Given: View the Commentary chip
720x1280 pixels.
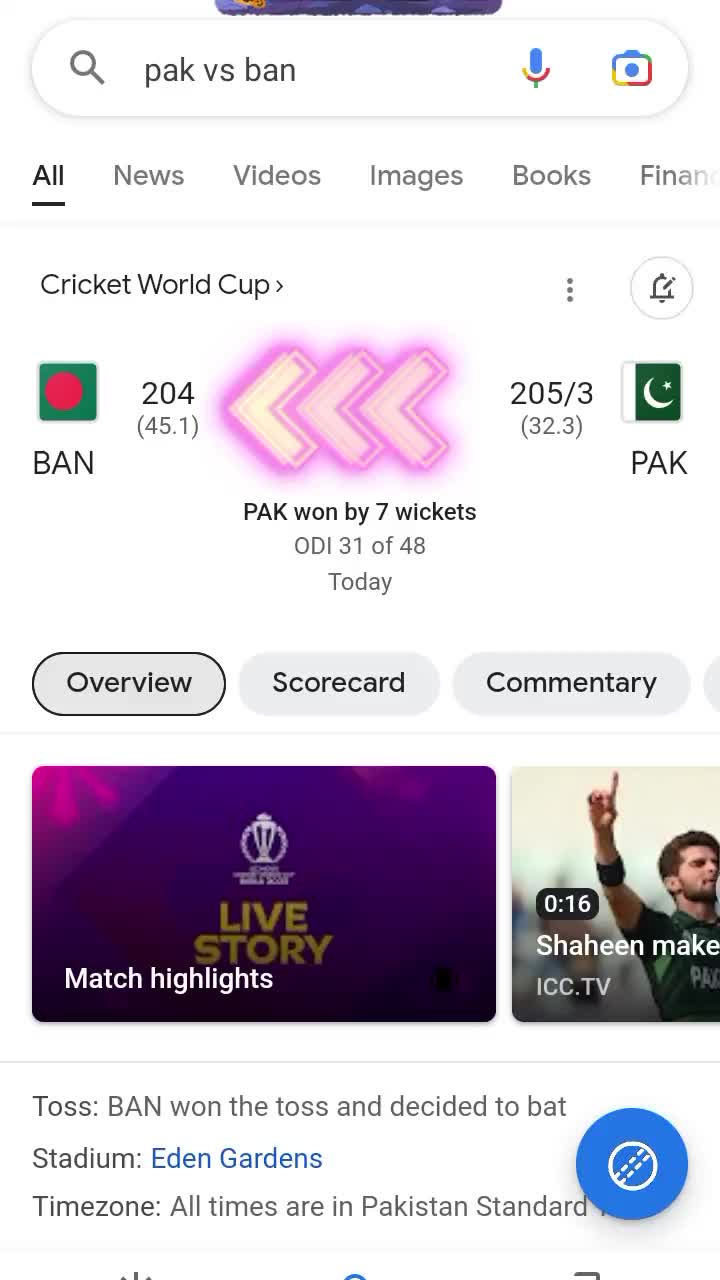Looking at the screenshot, I should tap(571, 683).
